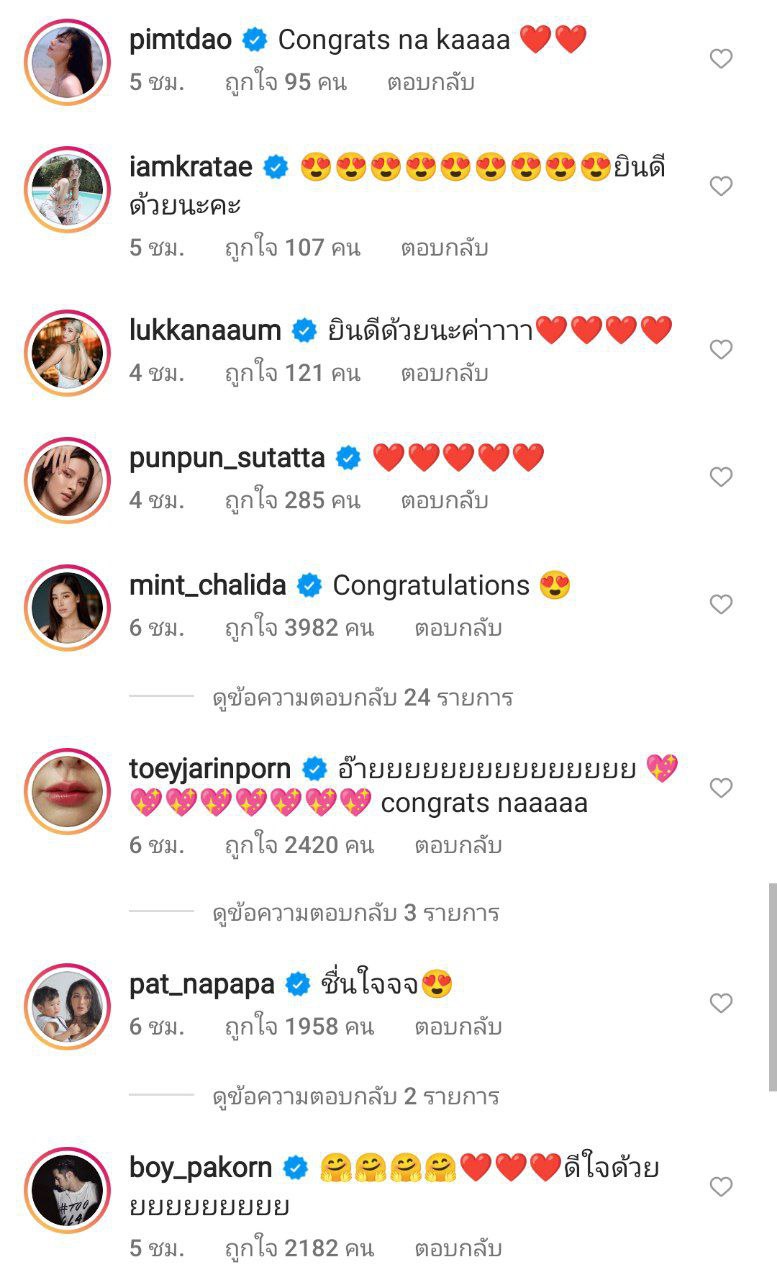Like iamkratae's comment
Screen dimensions: 777x1280
tap(721, 186)
